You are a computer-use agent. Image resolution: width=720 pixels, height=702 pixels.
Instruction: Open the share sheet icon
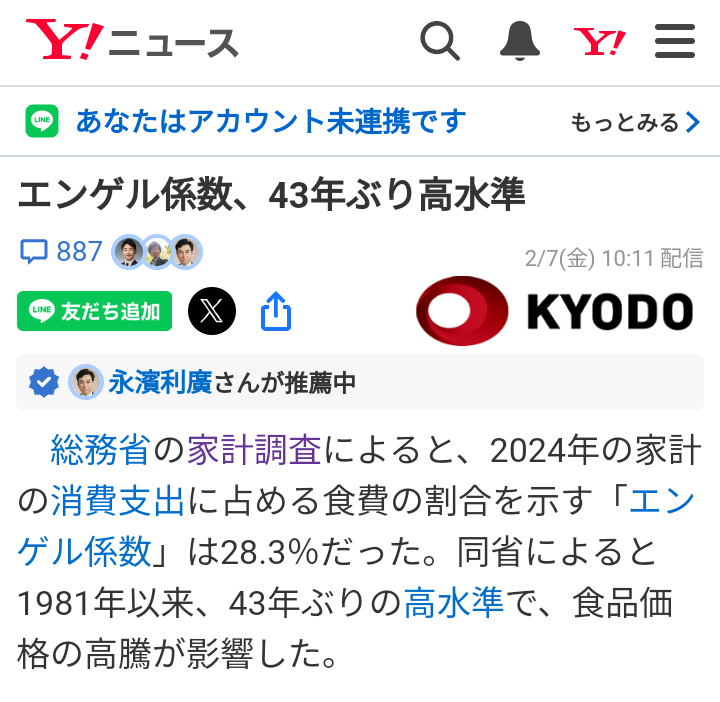pyautogui.click(x=276, y=311)
